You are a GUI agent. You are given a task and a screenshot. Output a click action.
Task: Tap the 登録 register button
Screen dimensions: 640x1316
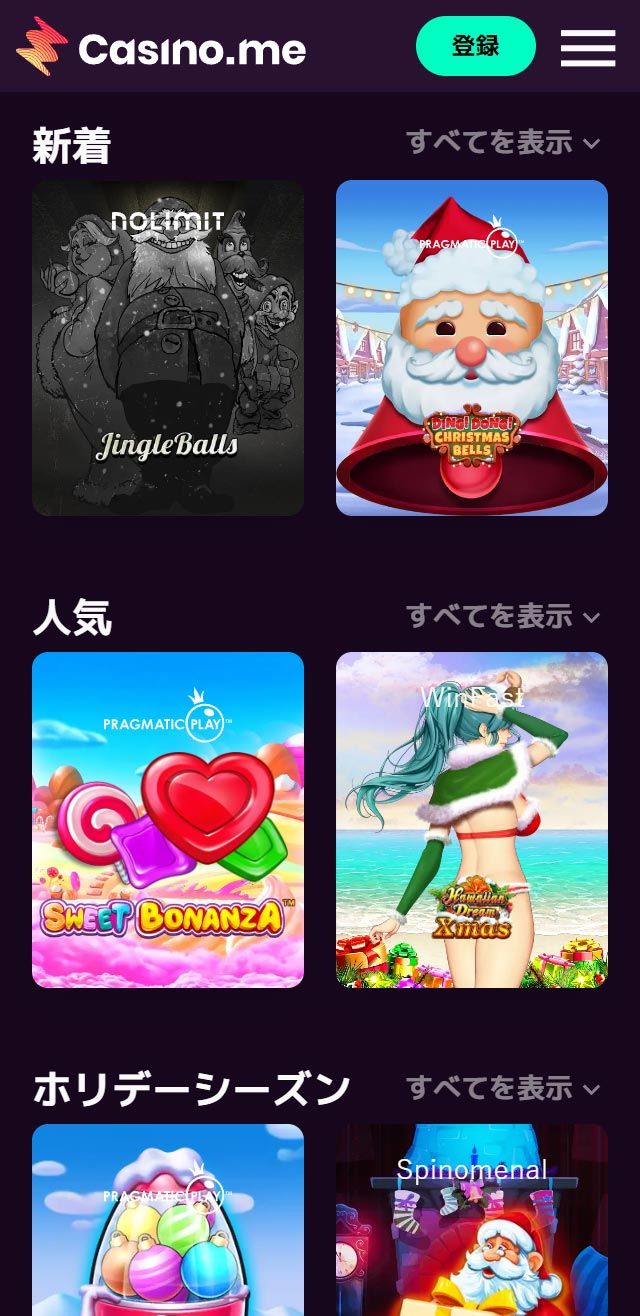point(475,46)
